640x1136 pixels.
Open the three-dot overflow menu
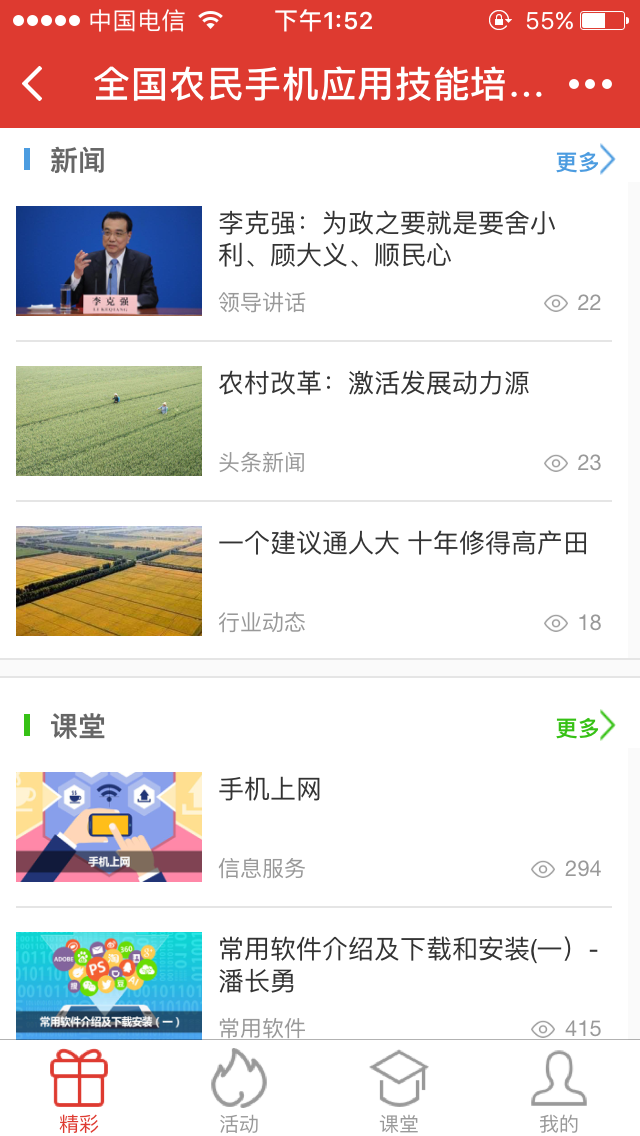point(590,85)
